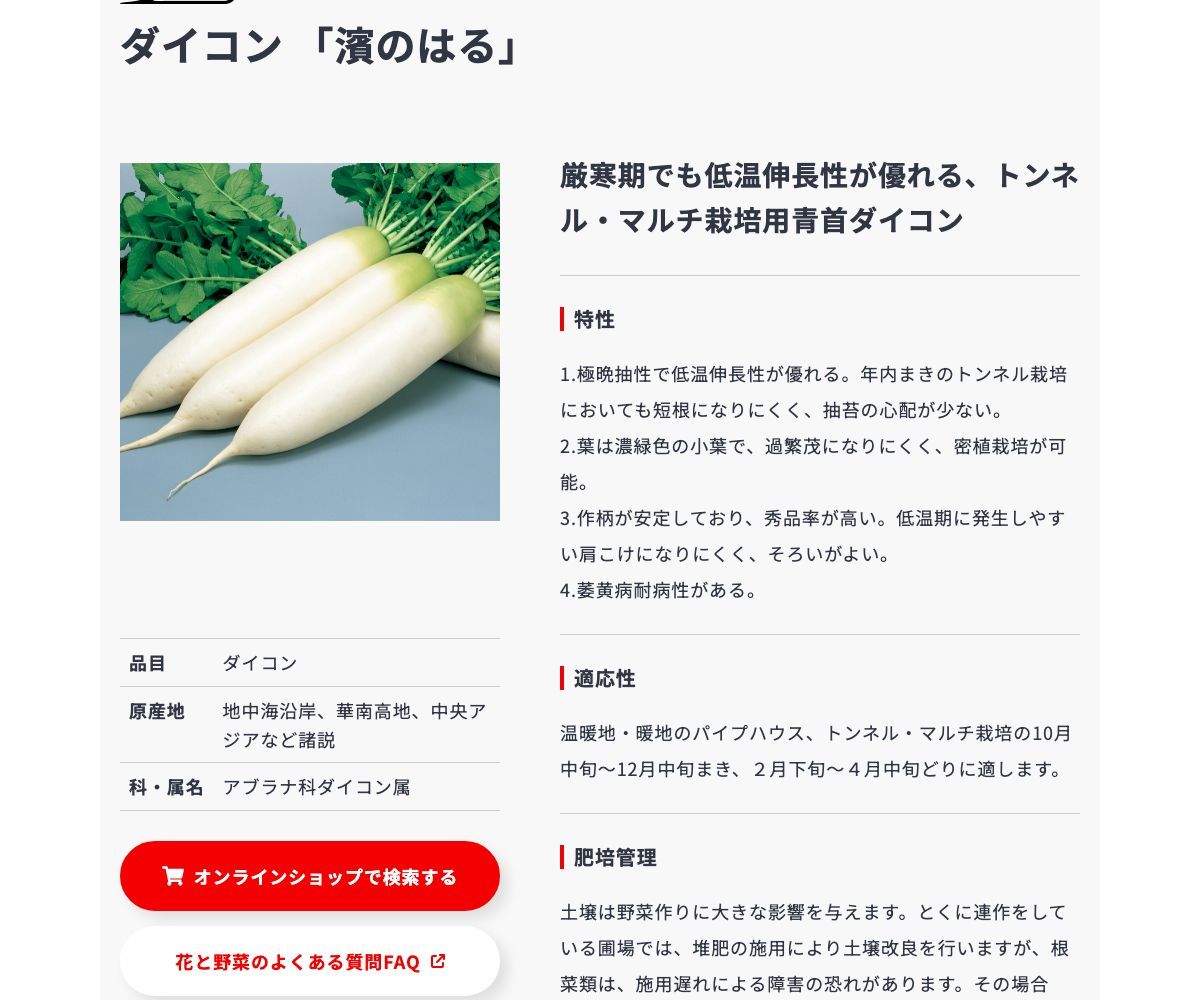Open 花と野菜のよくある質問FAQ link
This screenshot has height=1000, width=1200.
[x=310, y=962]
